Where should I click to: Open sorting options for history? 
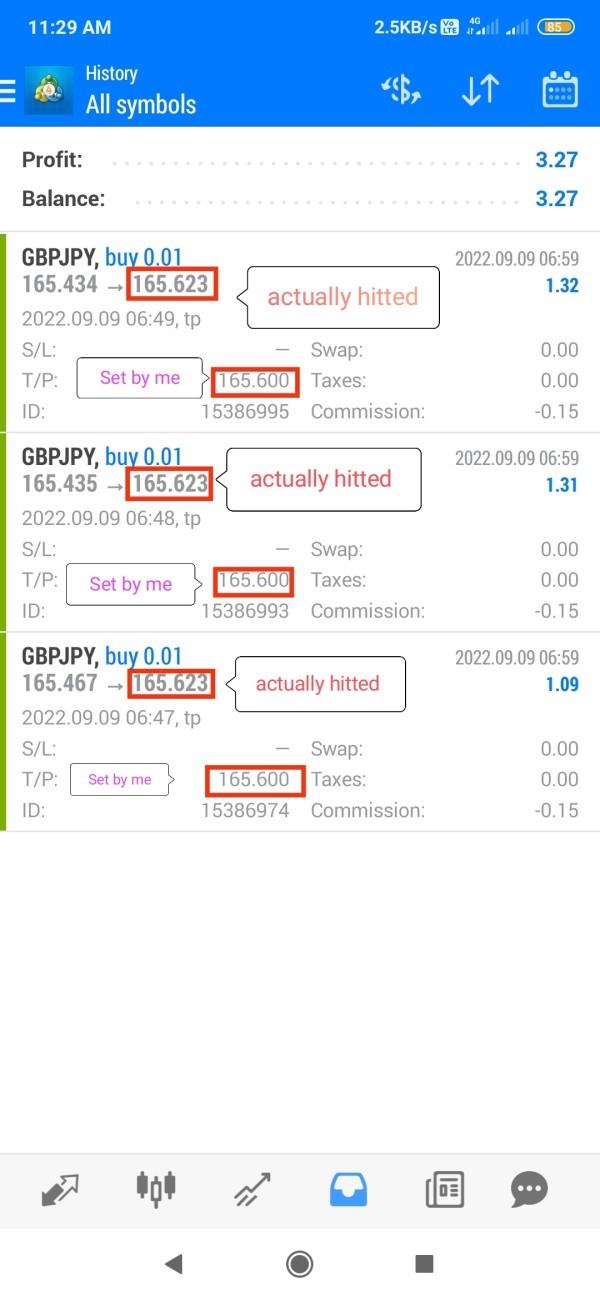coord(480,91)
